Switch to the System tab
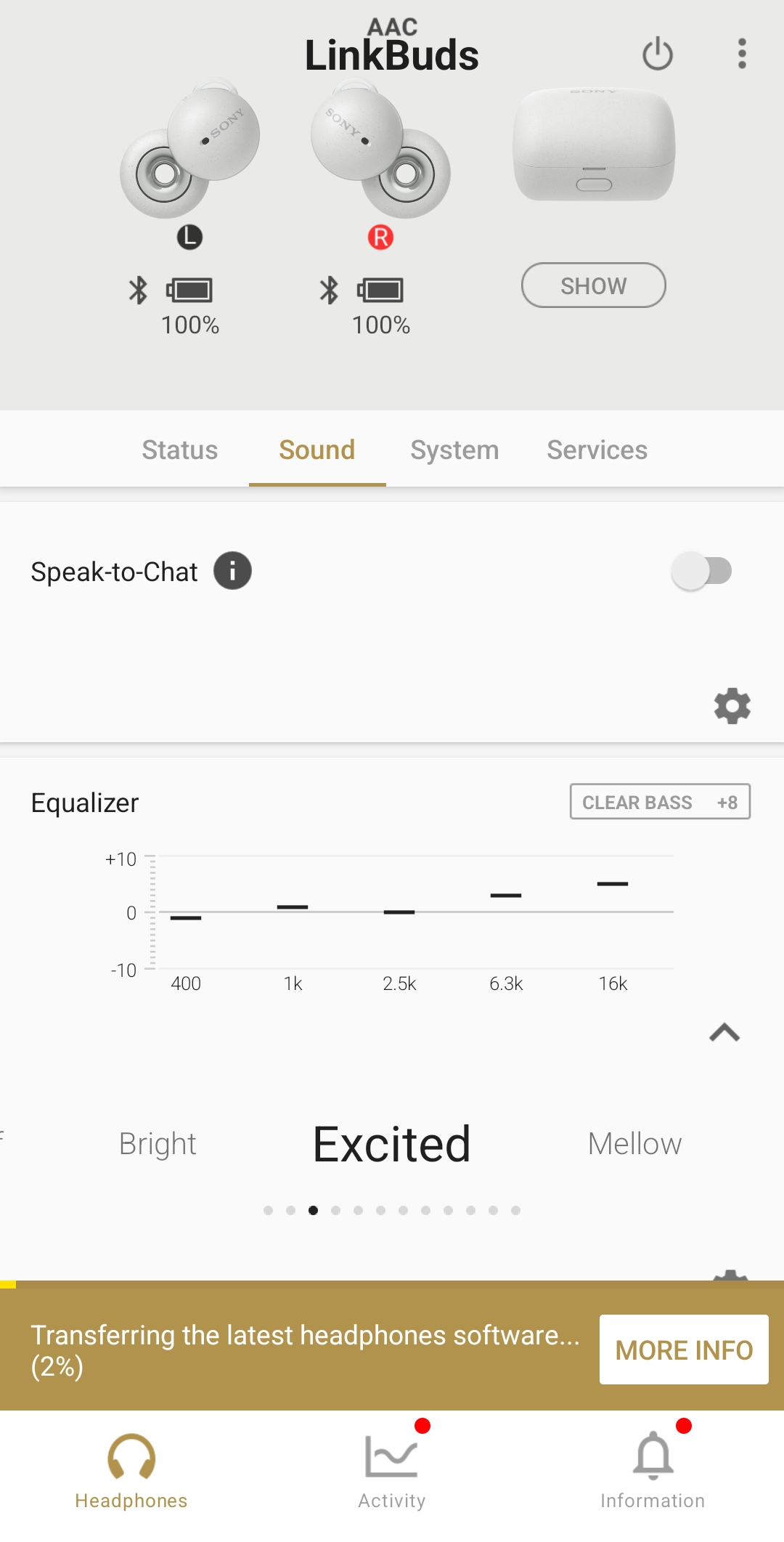784x1542 pixels. coord(454,450)
